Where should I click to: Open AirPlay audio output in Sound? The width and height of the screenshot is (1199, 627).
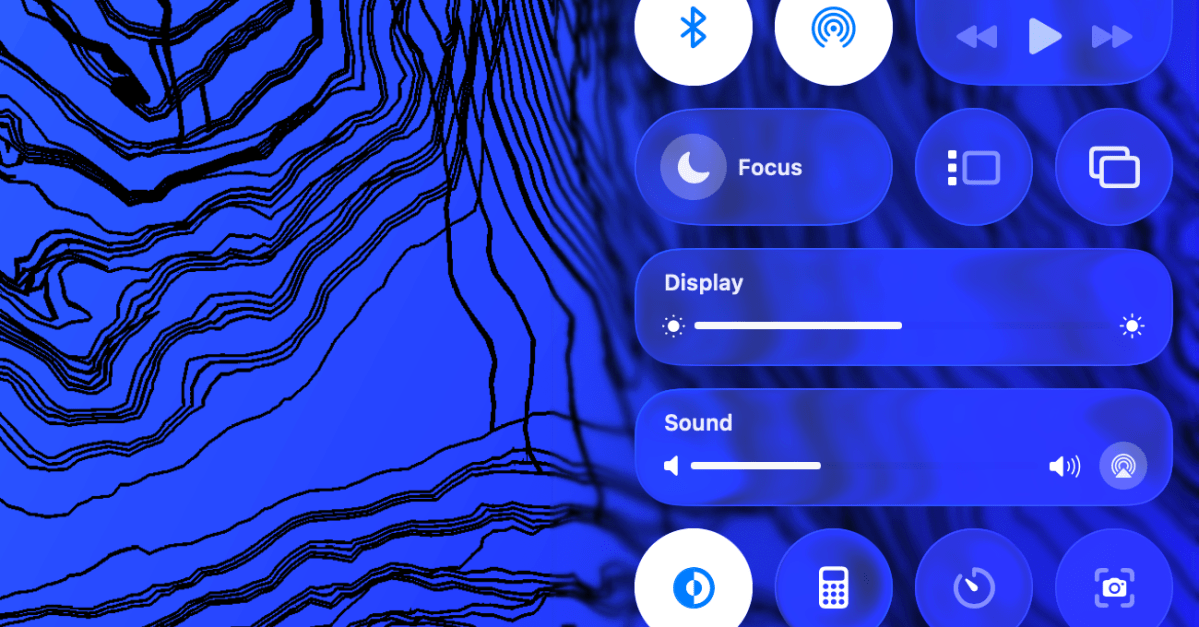click(x=1123, y=466)
